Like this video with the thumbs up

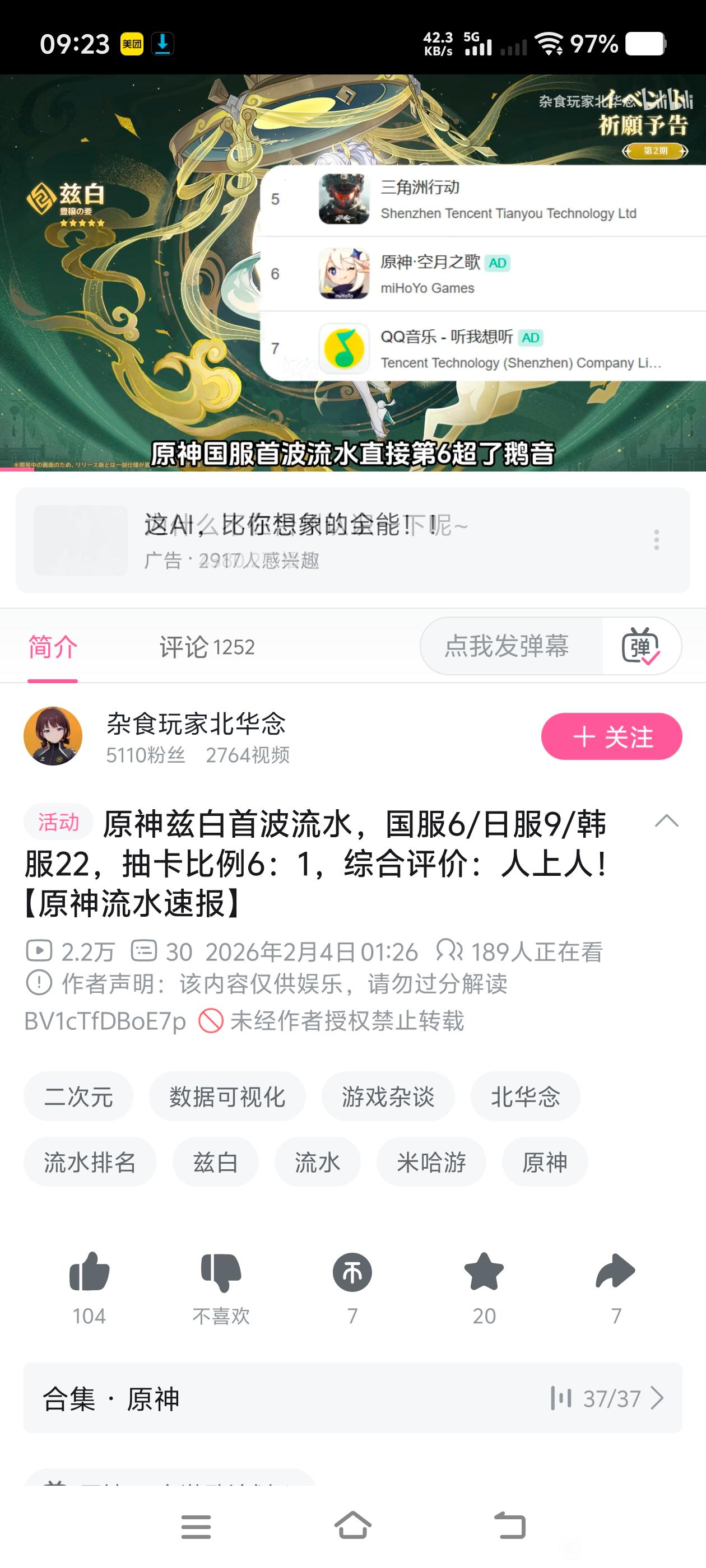pyautogui.click(x=89, y=1272)
